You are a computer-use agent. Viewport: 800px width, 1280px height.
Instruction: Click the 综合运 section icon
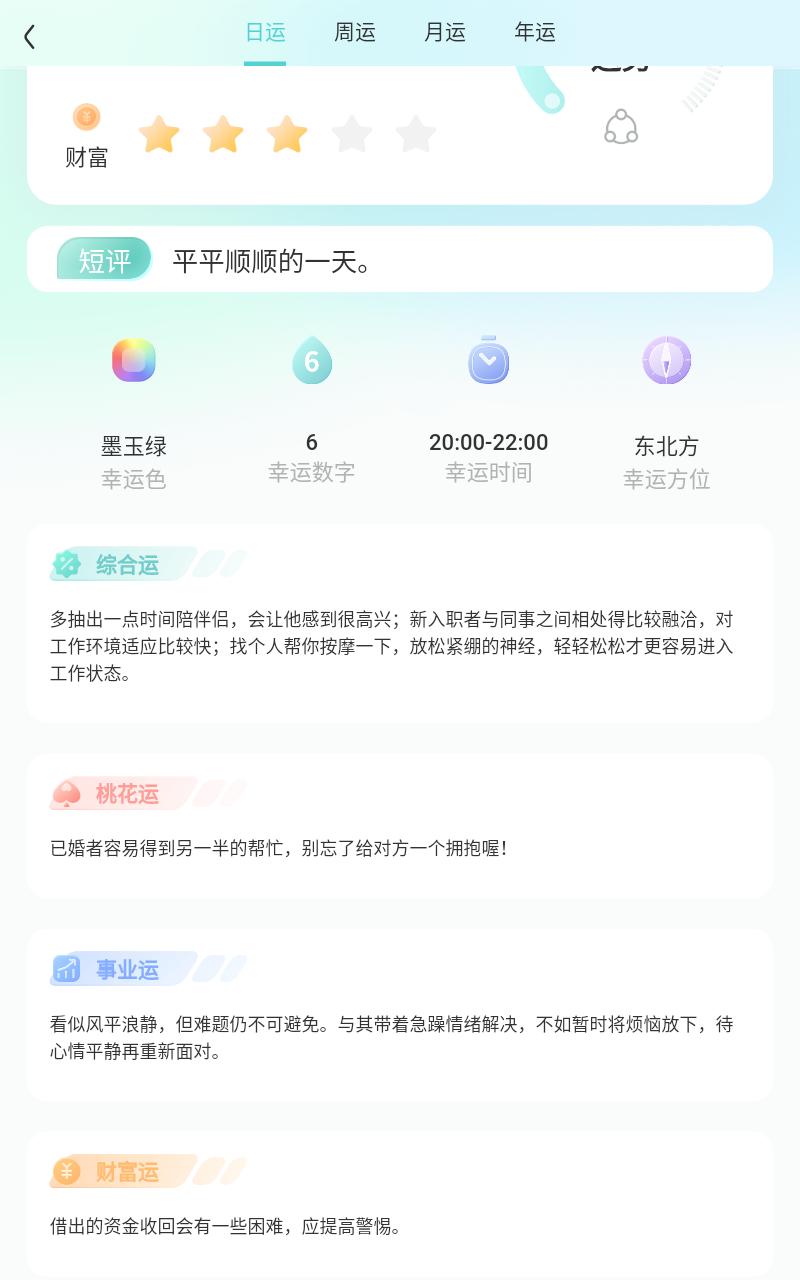pos(68,564)
